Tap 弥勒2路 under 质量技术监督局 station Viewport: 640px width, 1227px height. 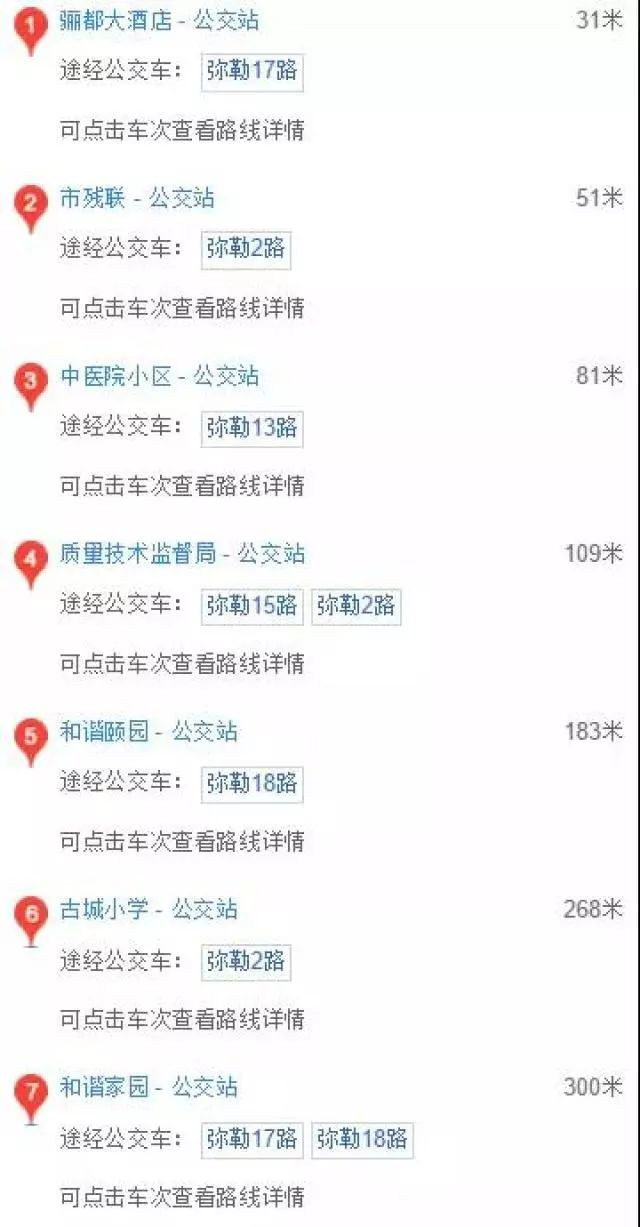[x=356, y=606]
